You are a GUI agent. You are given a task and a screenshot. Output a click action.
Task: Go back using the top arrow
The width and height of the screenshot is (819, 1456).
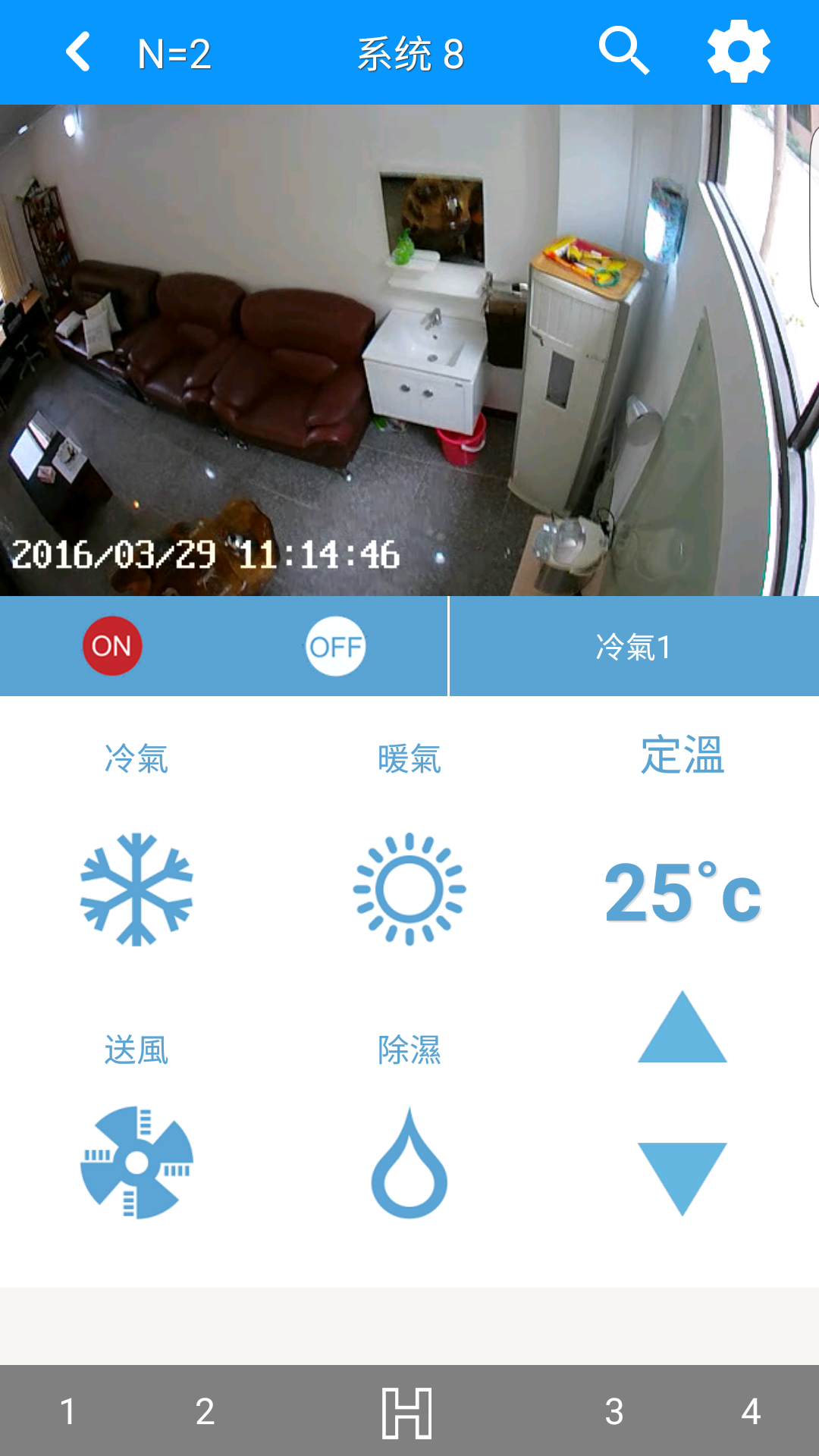pos(78,52)
